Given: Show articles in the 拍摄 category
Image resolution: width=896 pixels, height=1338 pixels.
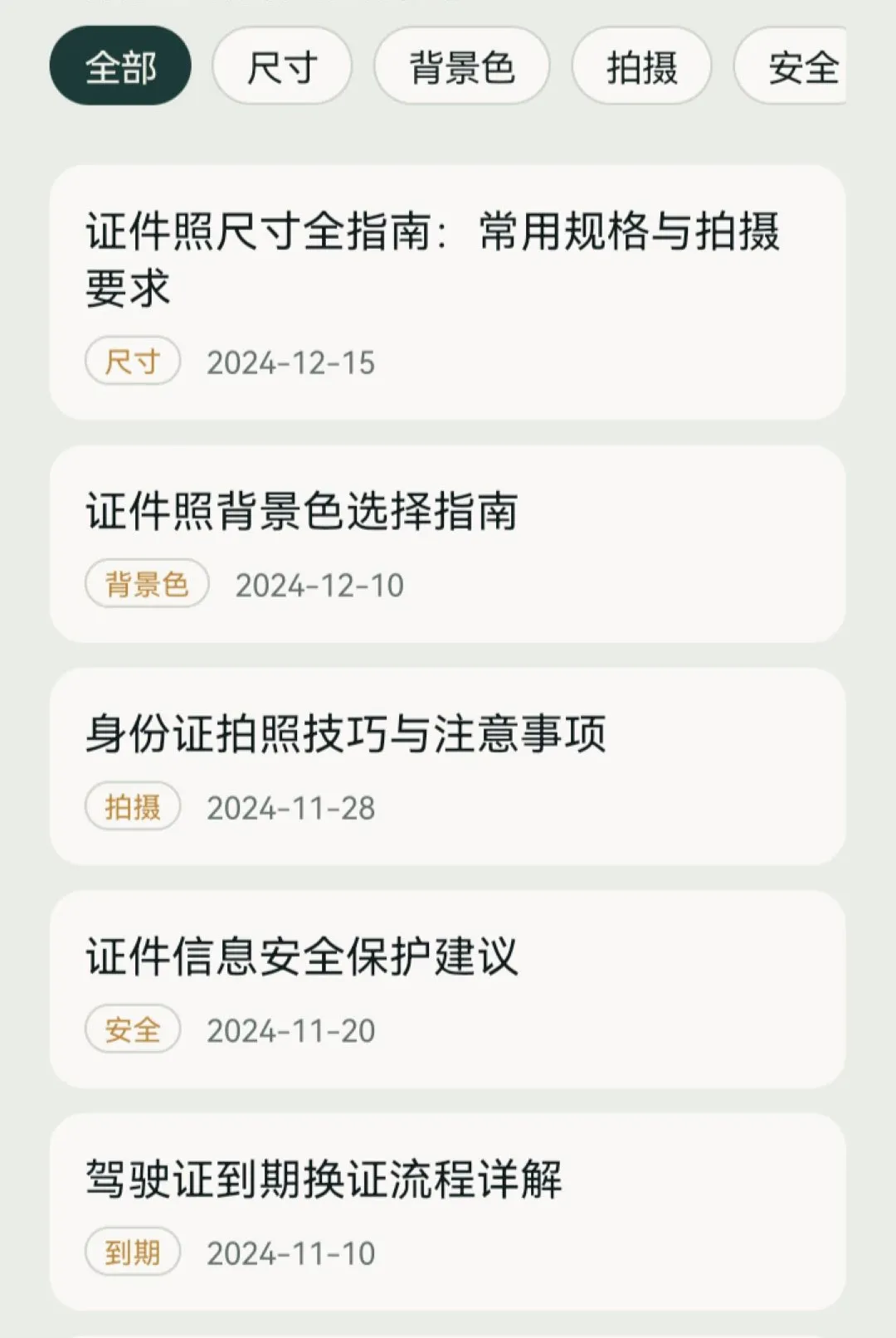Looking at the screenshot, I should 641,66.
